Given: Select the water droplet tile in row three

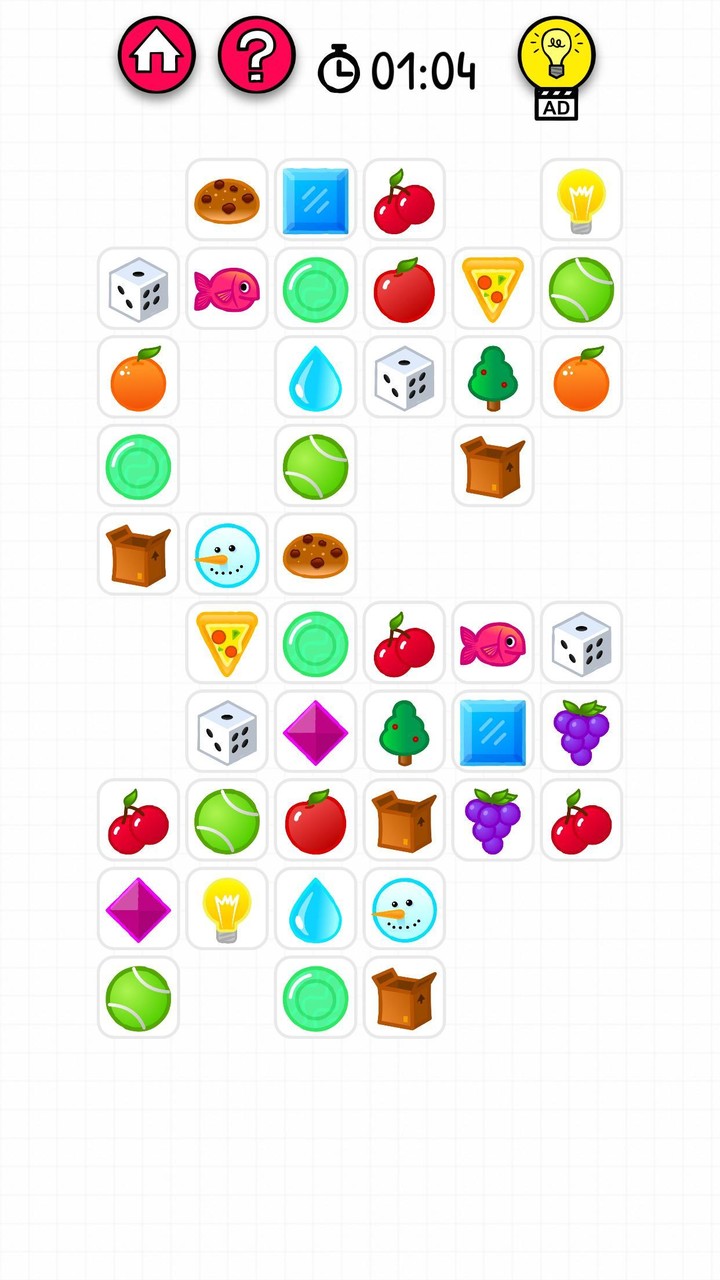Looking at the screenshot, I should click(316, 378).
